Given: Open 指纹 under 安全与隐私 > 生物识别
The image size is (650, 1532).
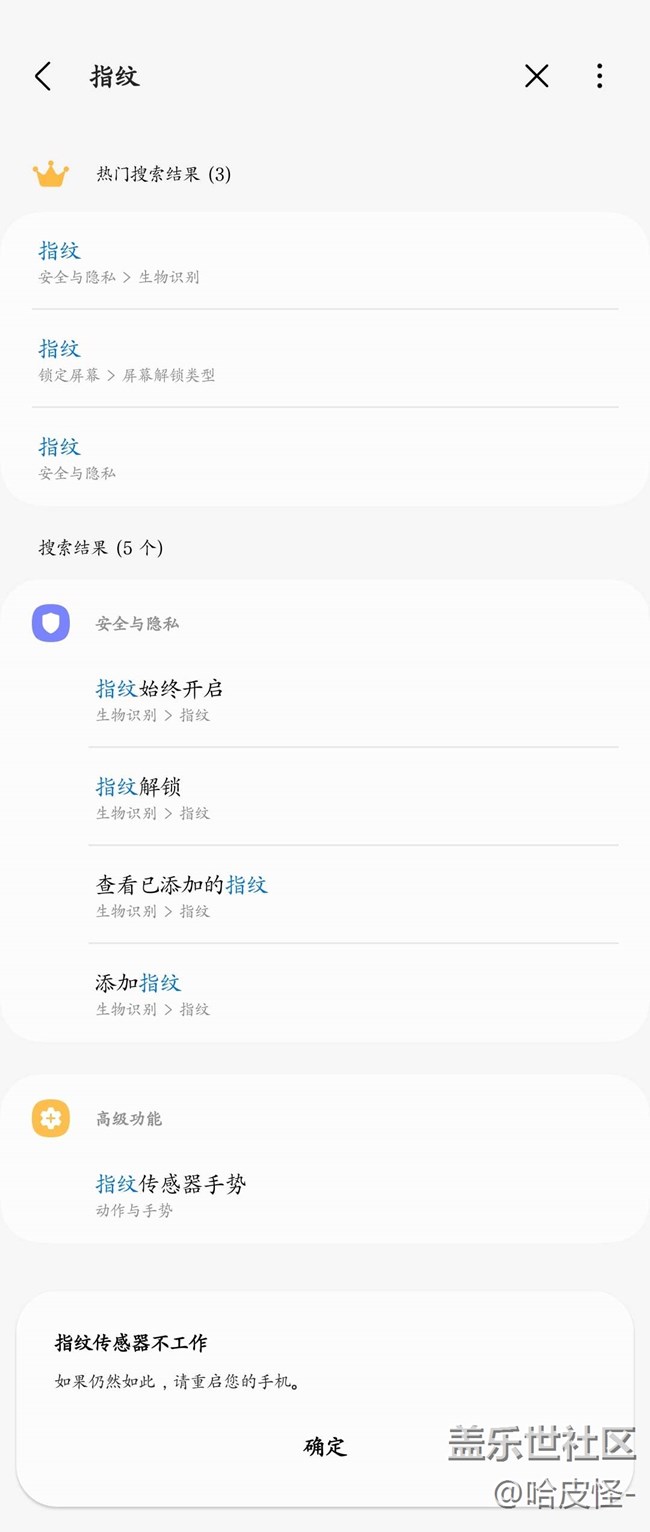Looking at the screenshot, I should tap(325, 261).
